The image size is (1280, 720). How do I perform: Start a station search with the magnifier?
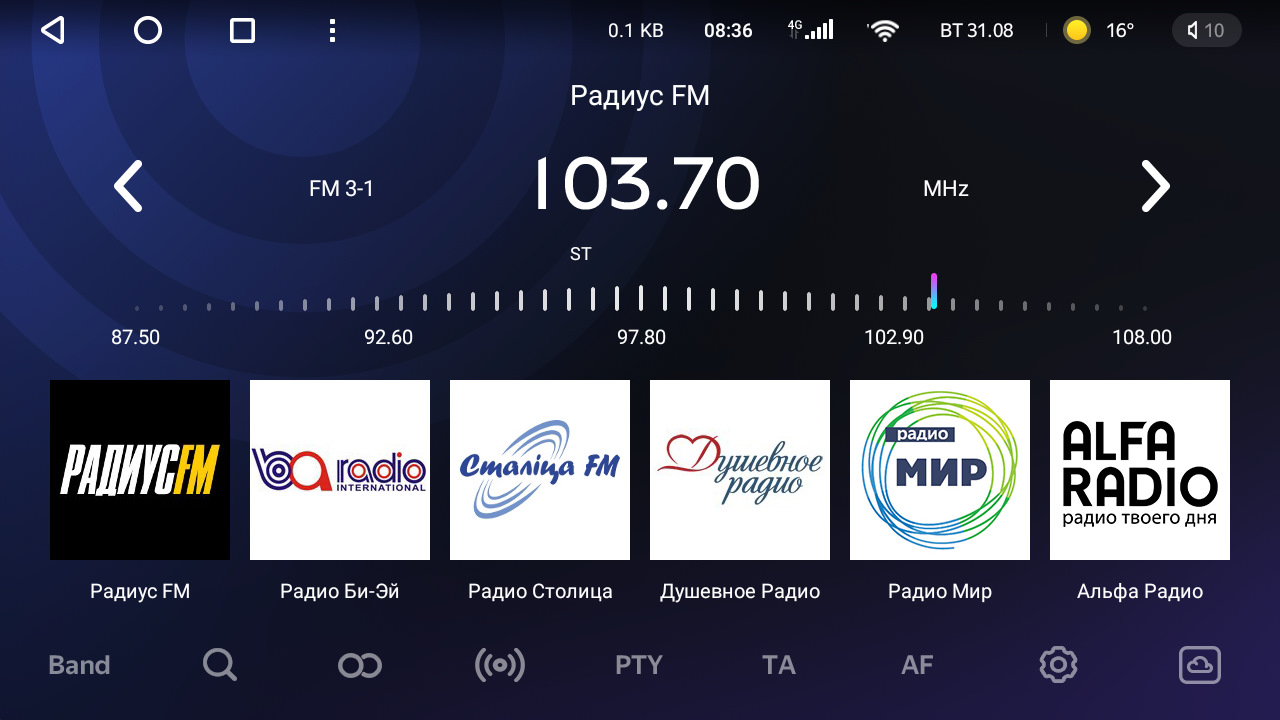click(x=219, y=664)
